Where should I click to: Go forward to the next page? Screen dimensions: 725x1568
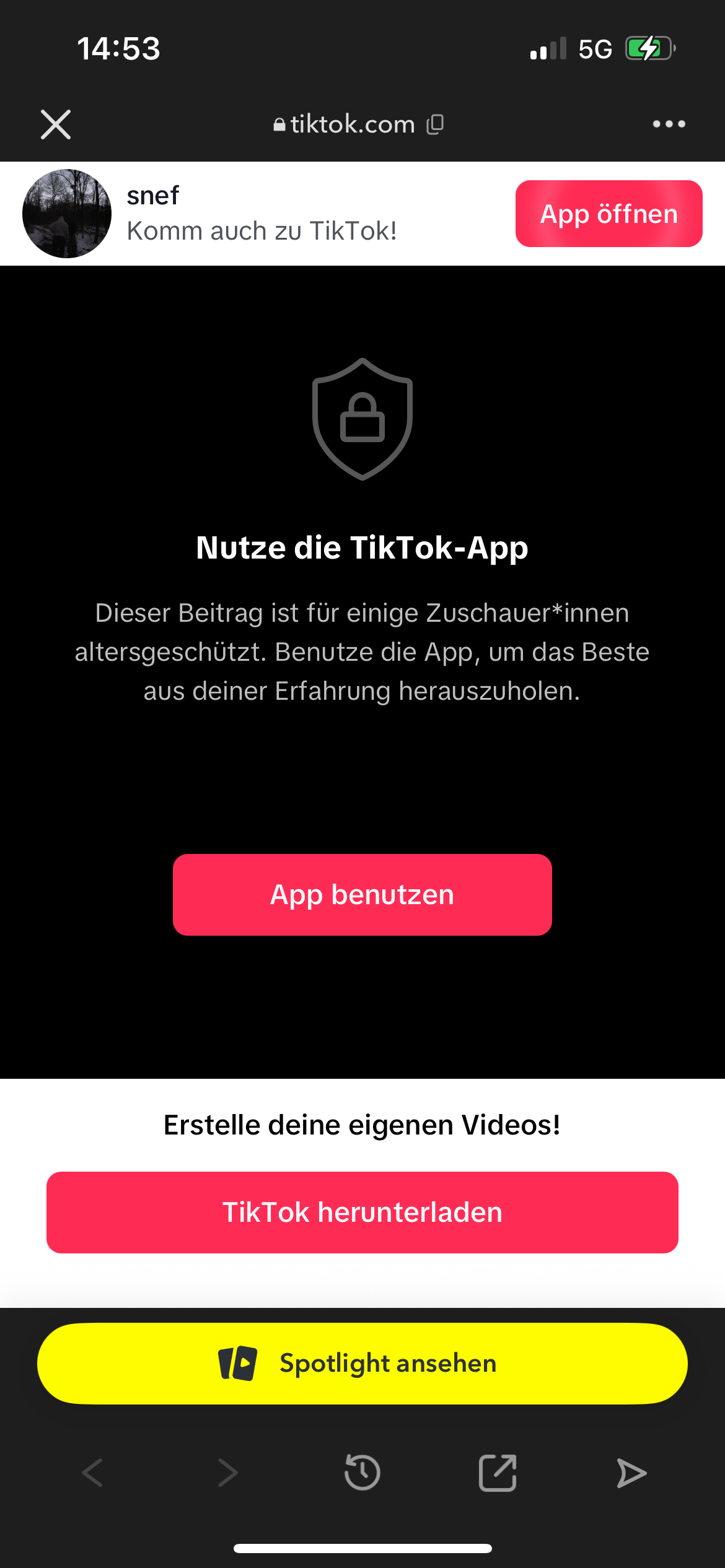[x=227, y=1473]
